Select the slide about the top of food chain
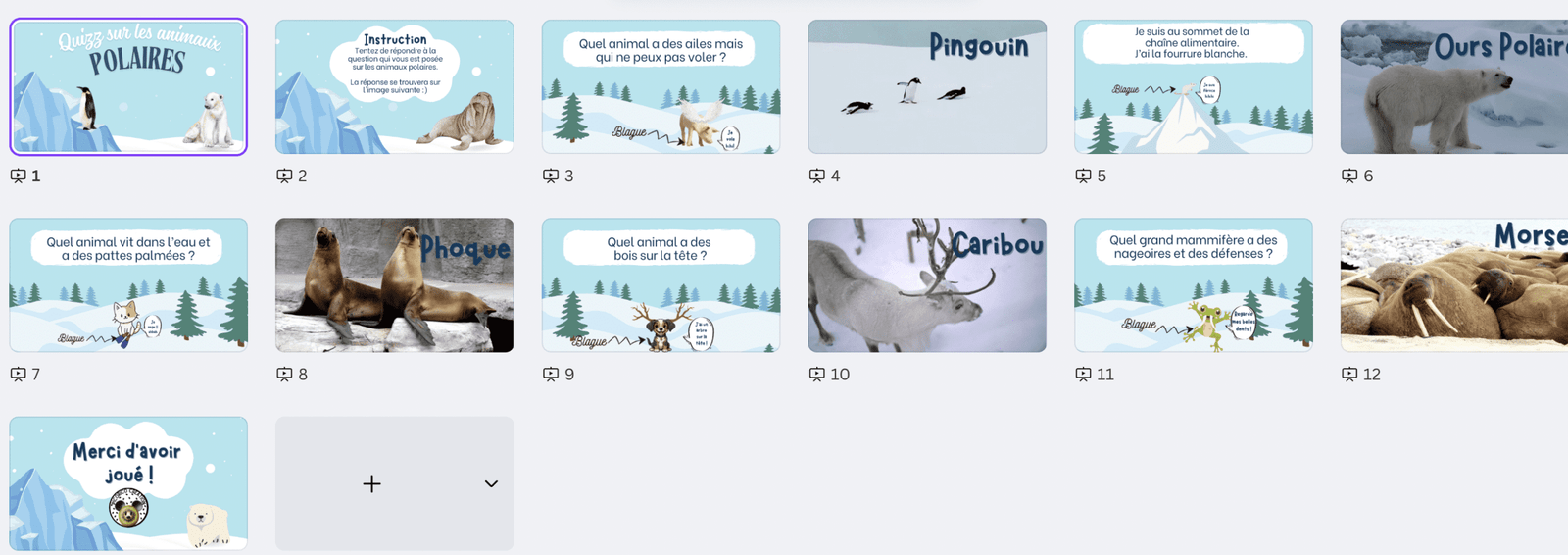 [x=1193, y=87]
